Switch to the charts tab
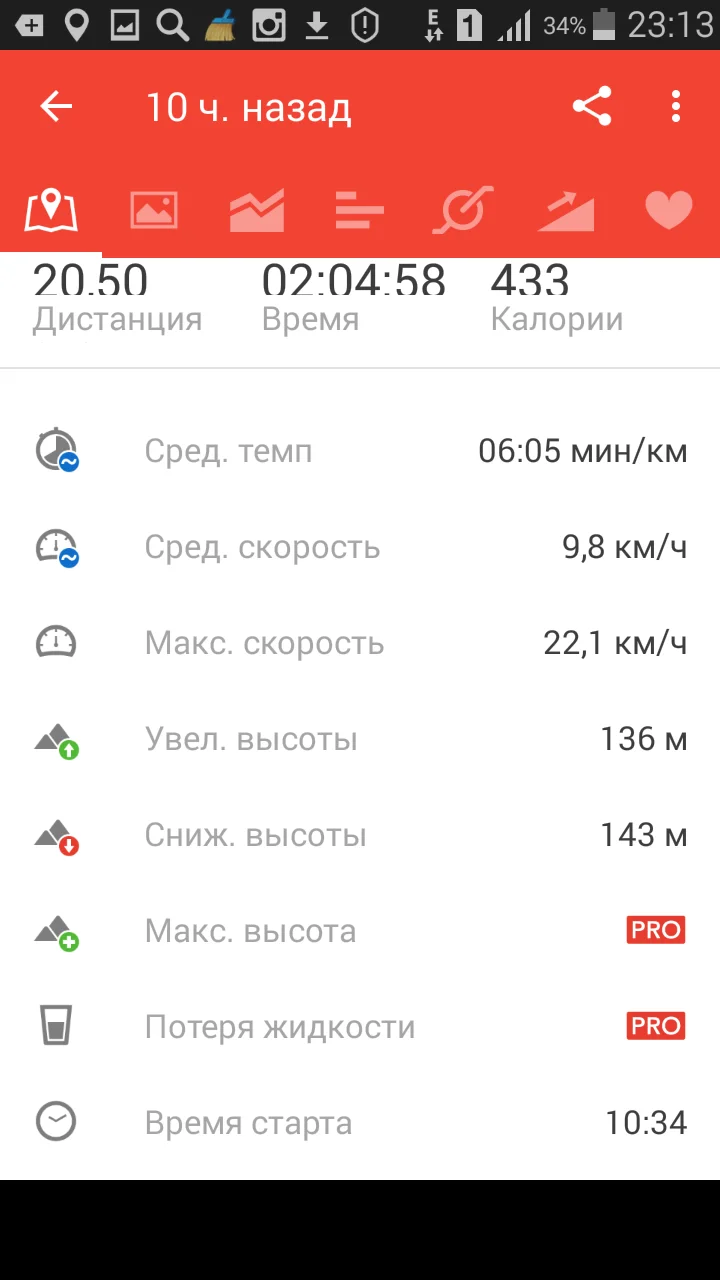The width and height of the screenshot is (720, 1280). [x=257, y=210]
